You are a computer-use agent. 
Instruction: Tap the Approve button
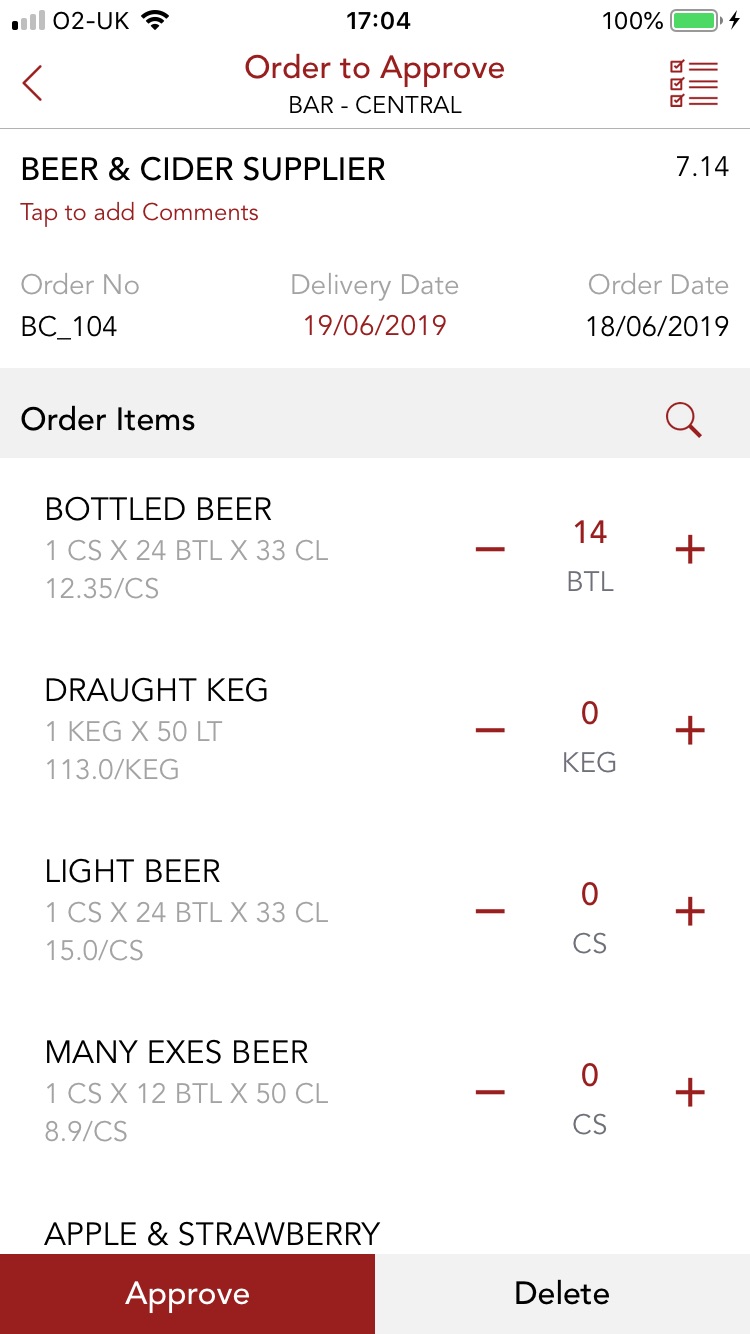point(187,1293)
